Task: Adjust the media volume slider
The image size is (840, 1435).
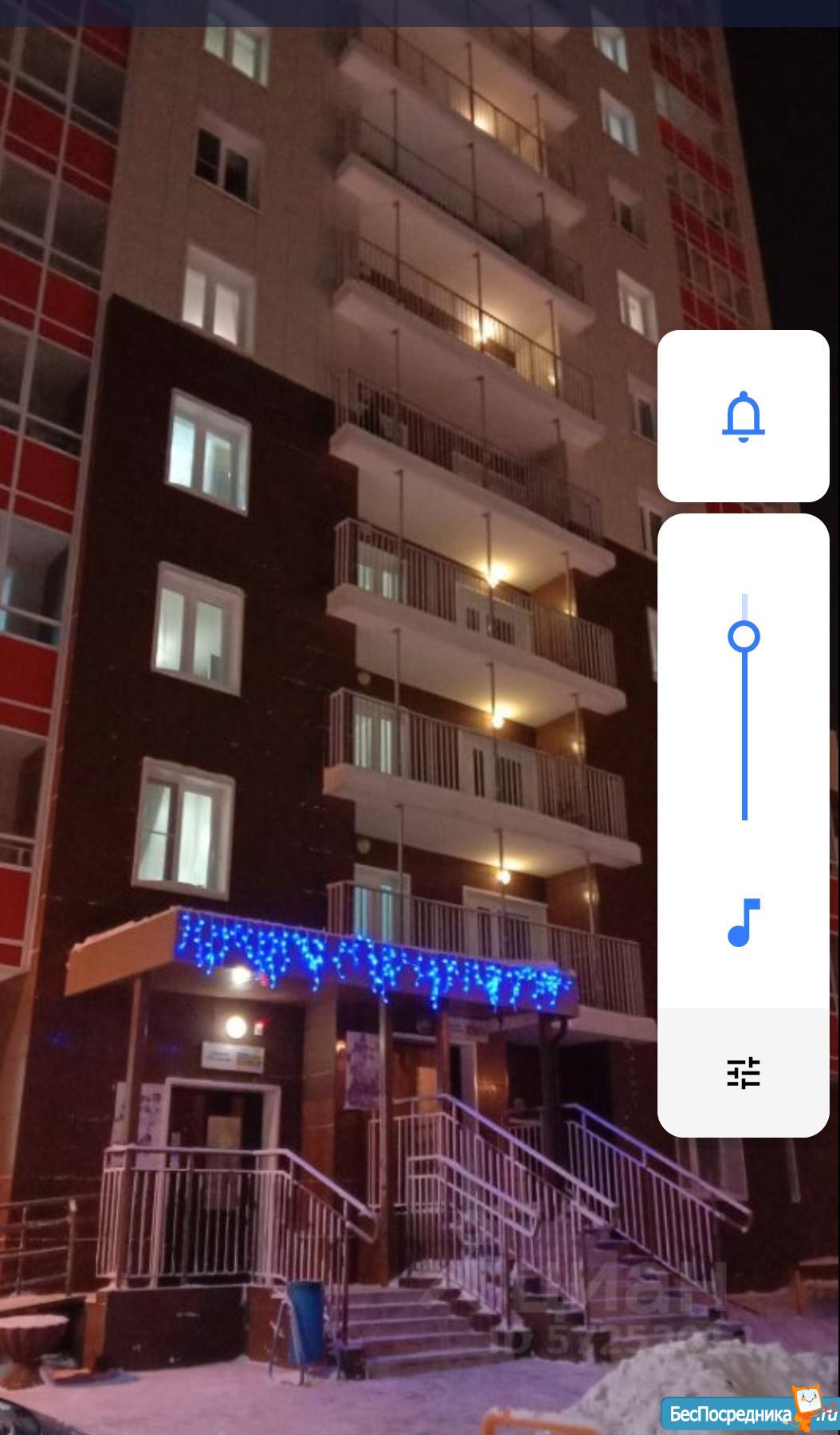Action: pyautogui.click(x=744, y=638)
